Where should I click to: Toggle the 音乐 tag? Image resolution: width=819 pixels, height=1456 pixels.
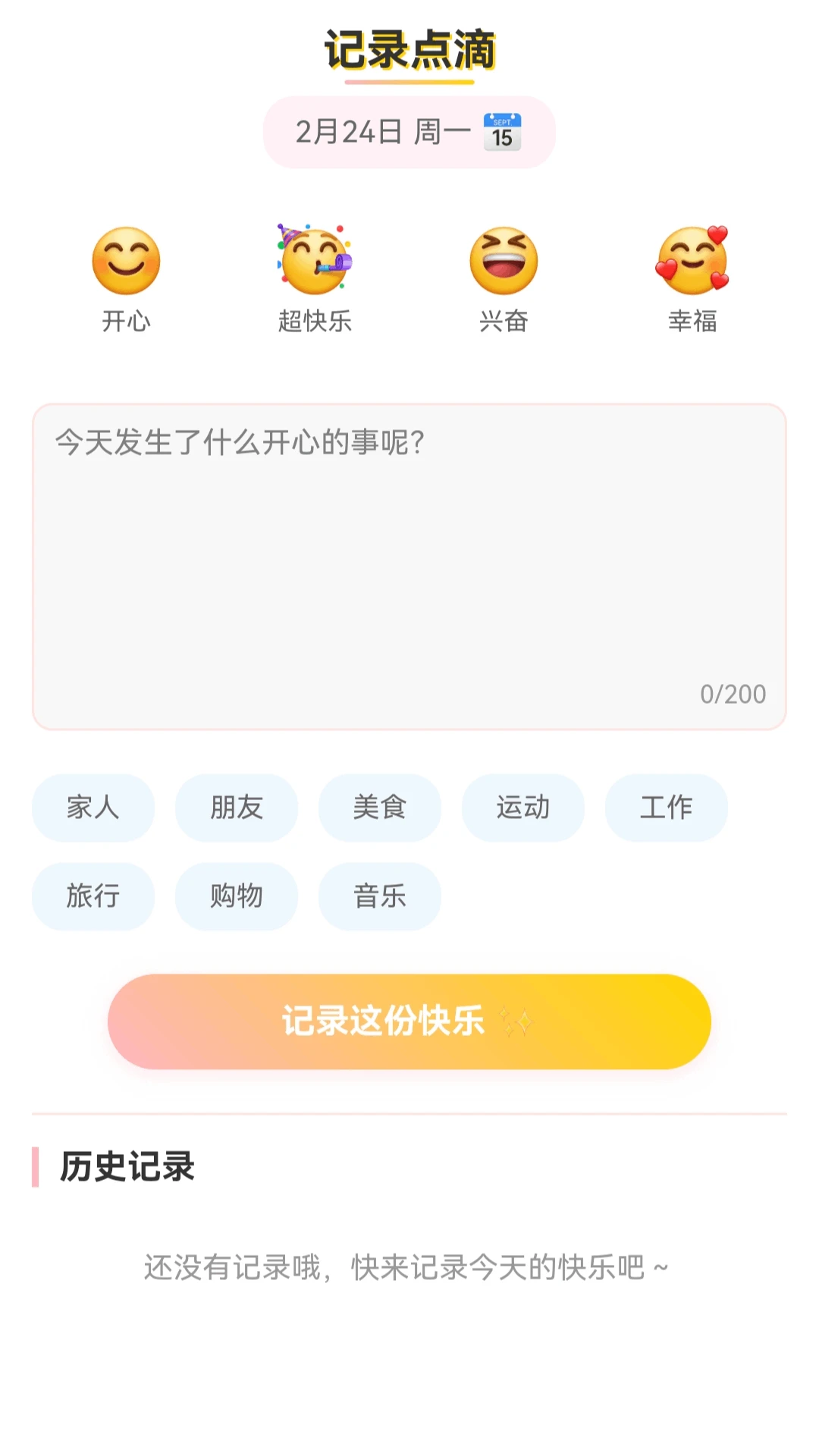coord(380,896)
